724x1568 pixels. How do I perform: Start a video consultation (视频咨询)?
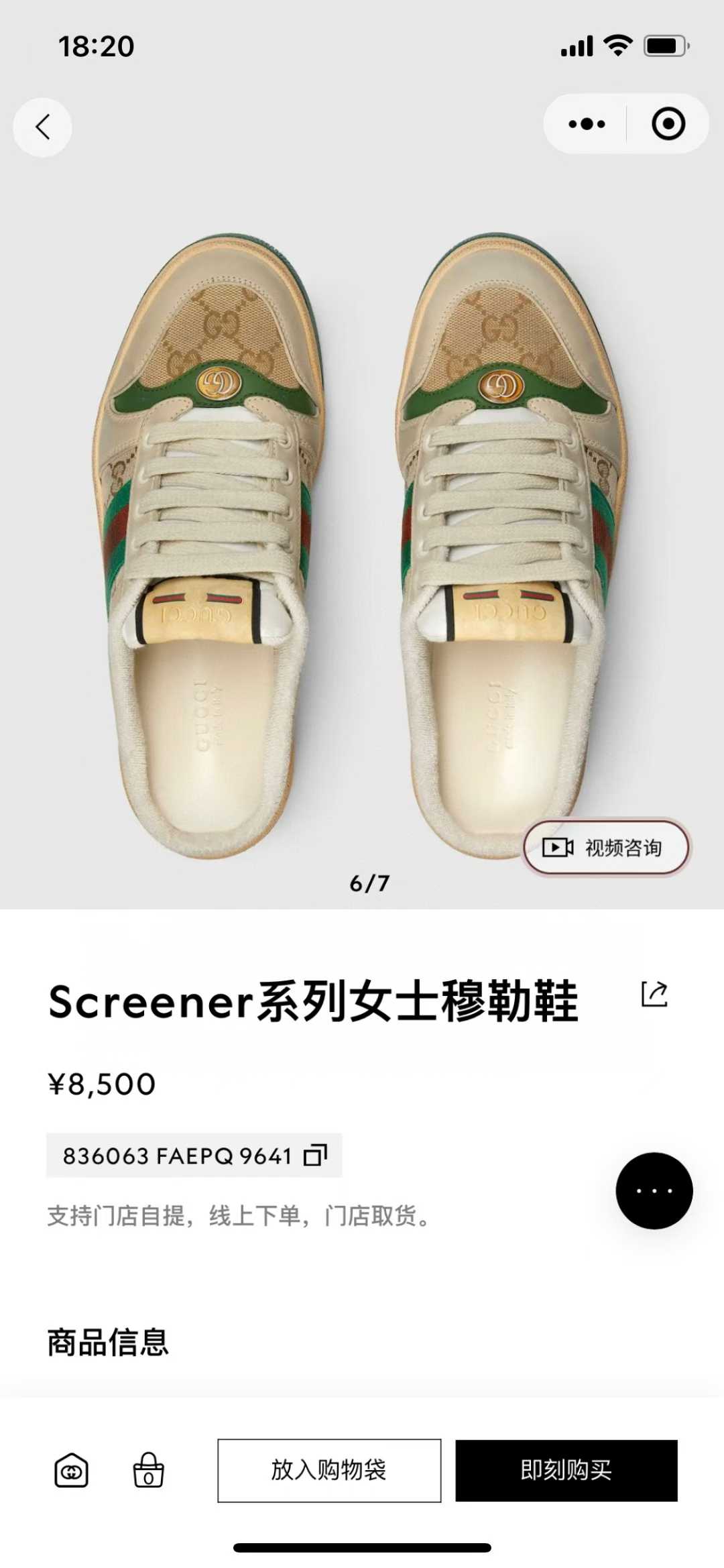606,848
